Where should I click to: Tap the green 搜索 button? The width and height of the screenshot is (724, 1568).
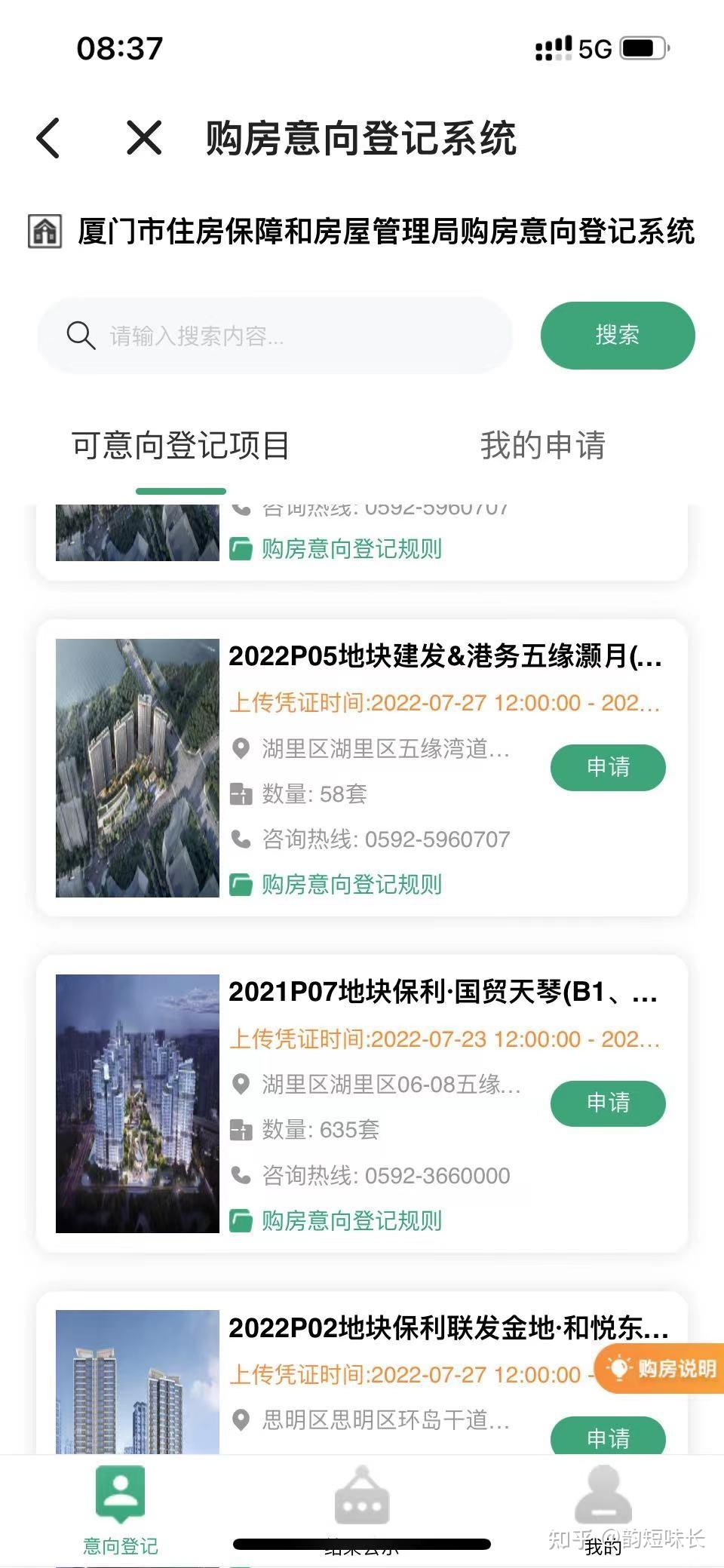[x=617, y=336]
